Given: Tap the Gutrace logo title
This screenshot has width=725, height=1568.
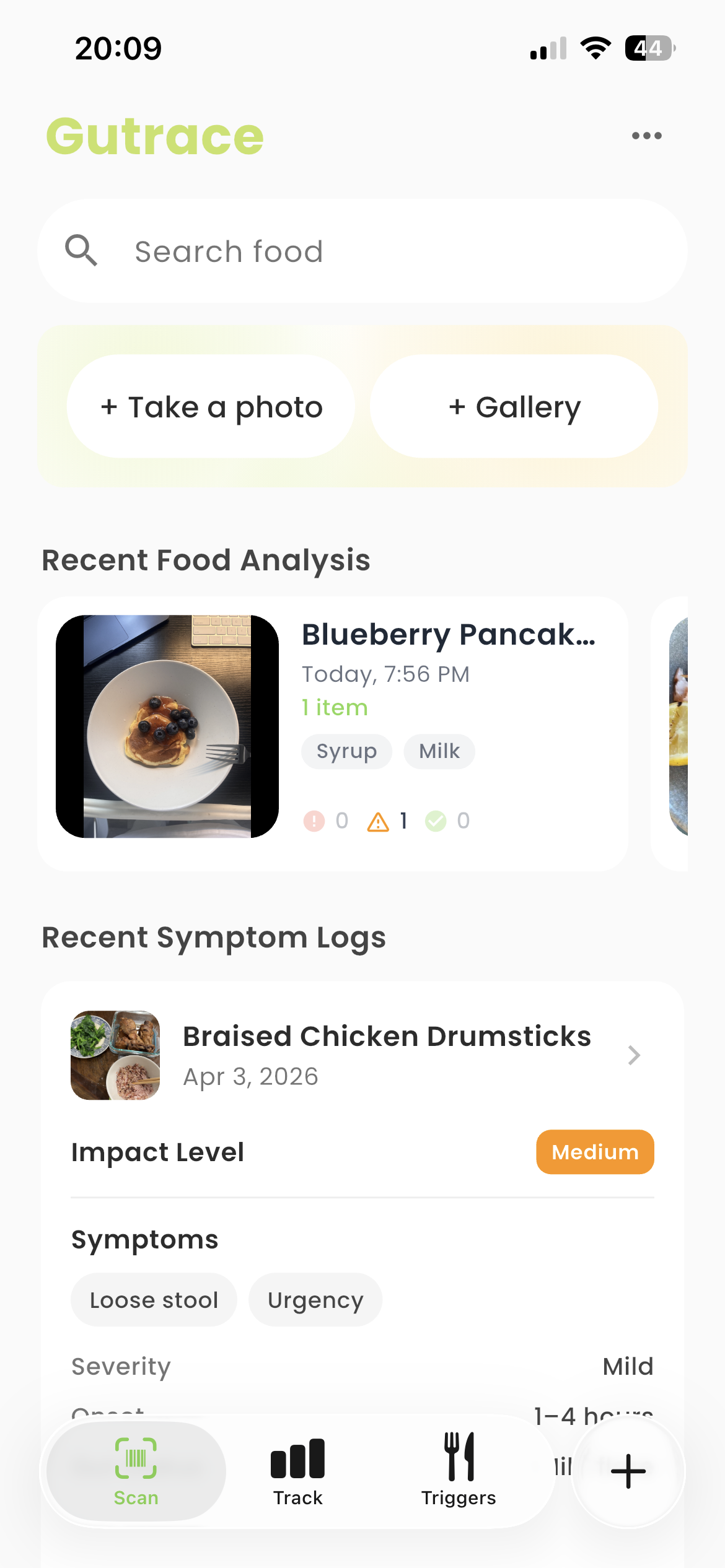Looking at the screenshot, I should click(x=154, y=136).
